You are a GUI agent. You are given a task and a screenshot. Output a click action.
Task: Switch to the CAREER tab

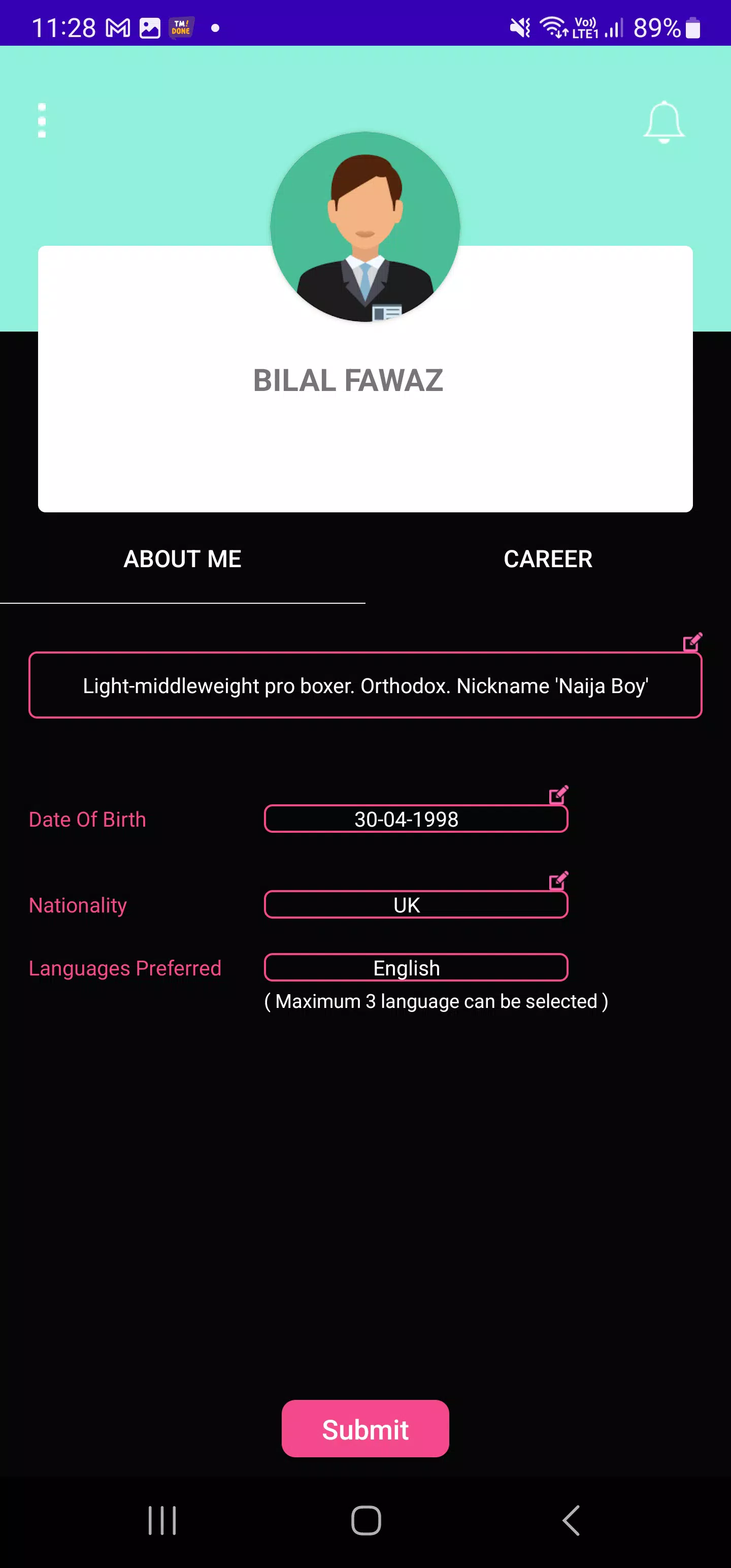548,559
